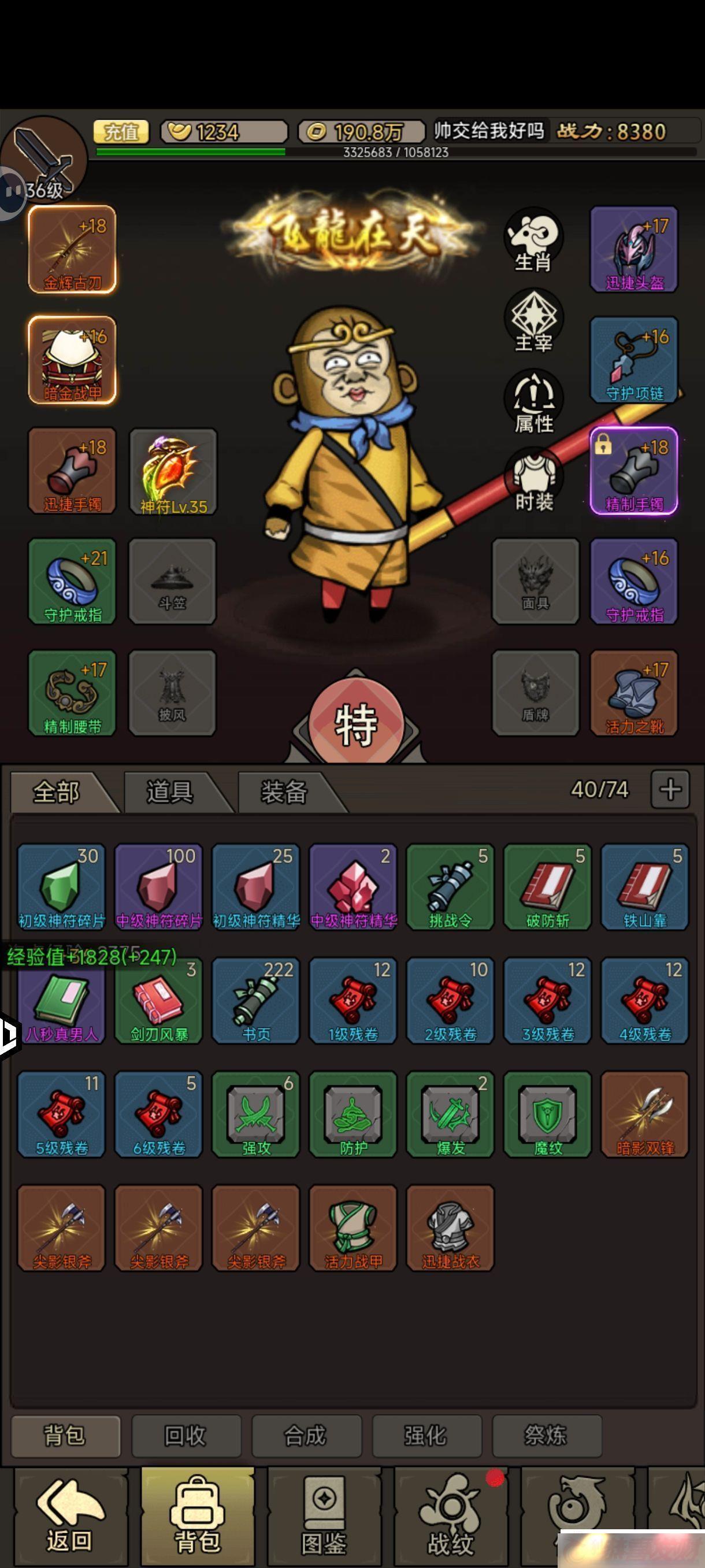The image size is (705, 1568).
Task: Open the 主宰 icon
Action: point(533,321)
